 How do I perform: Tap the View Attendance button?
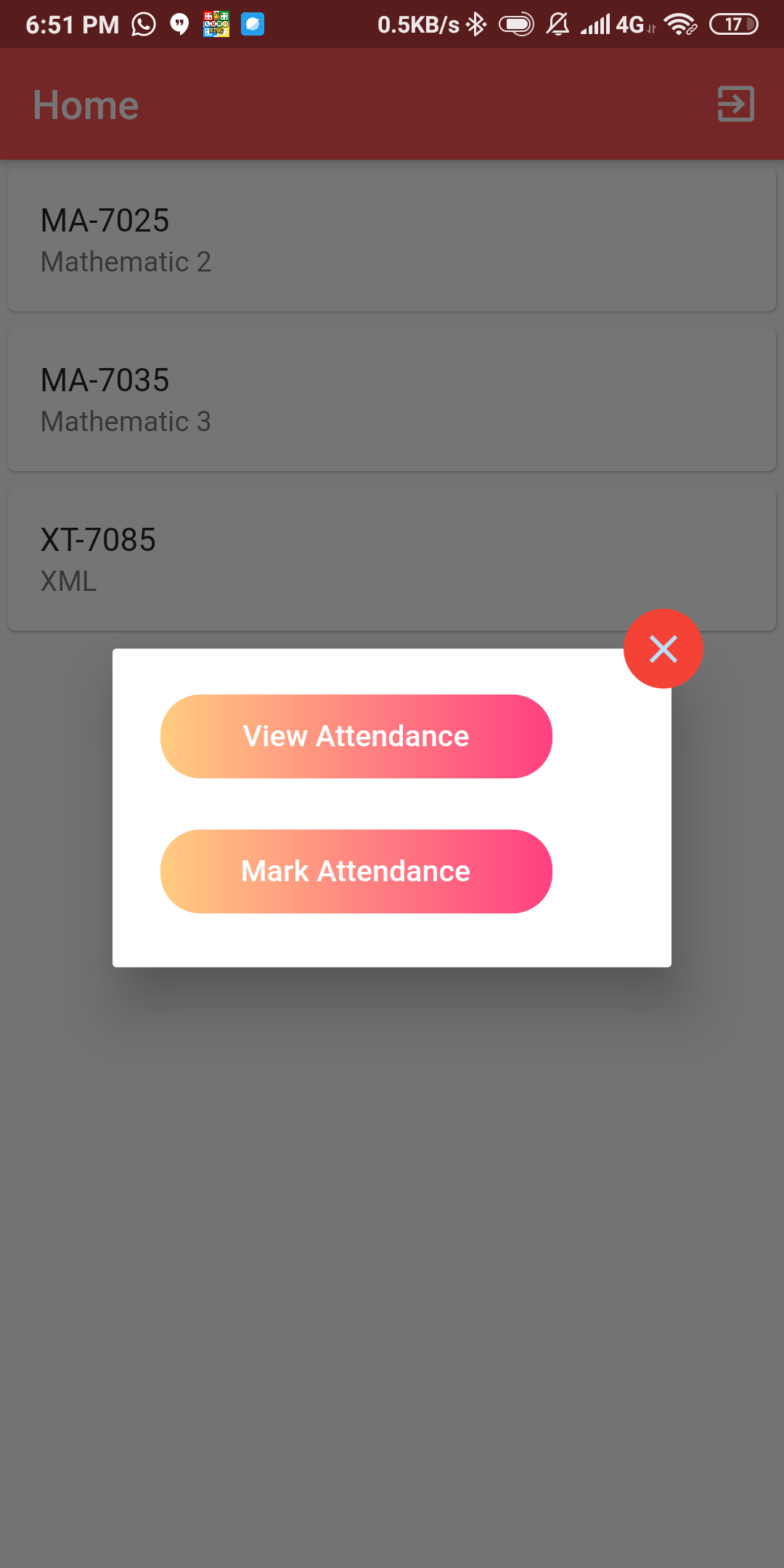coord(356,736)
